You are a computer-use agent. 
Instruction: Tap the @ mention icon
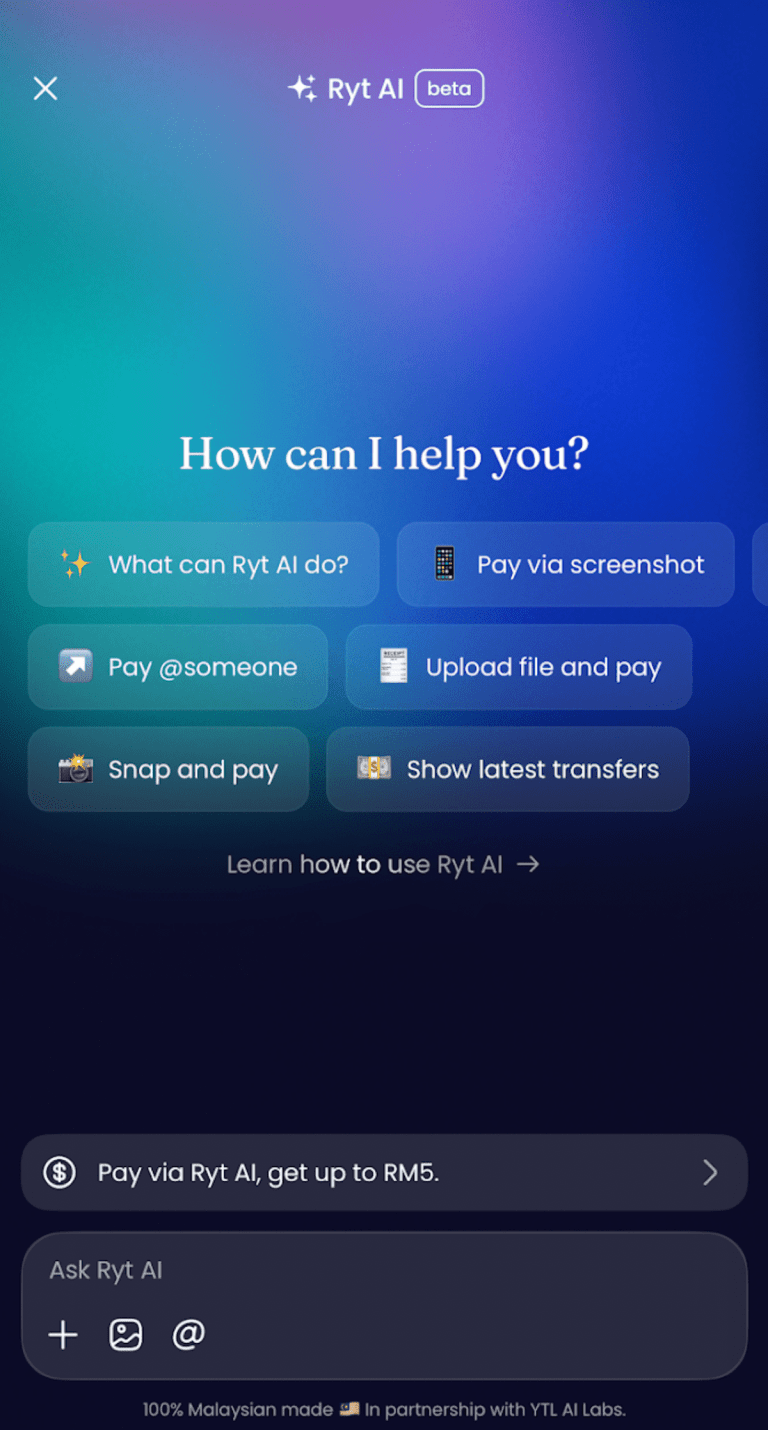[x=188, y=1334]
